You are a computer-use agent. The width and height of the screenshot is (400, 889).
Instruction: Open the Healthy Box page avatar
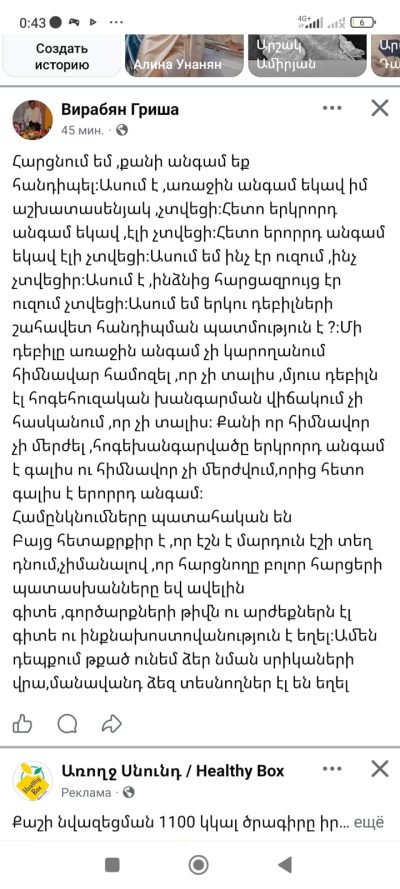click(x=32, y=781)
